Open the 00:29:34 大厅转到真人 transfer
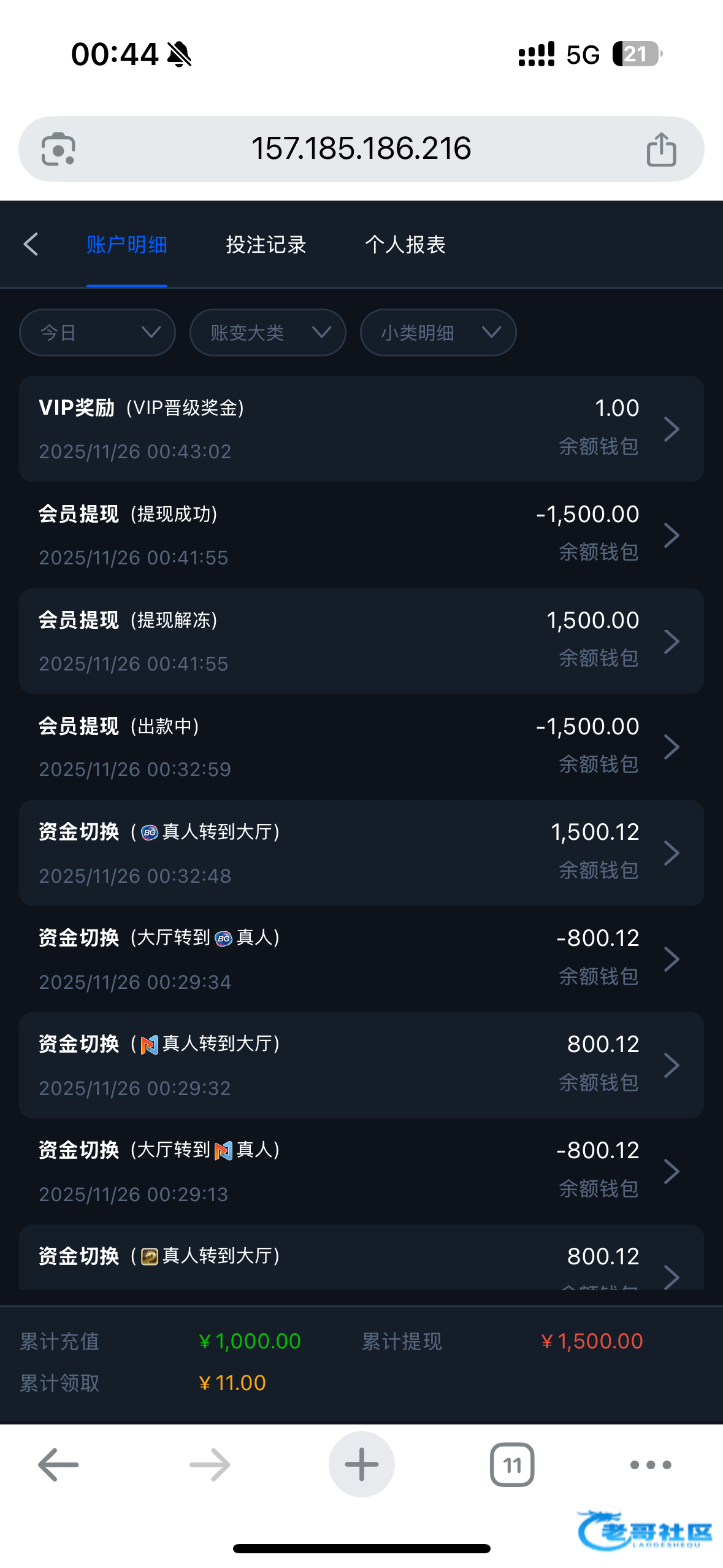 point(361,959)
